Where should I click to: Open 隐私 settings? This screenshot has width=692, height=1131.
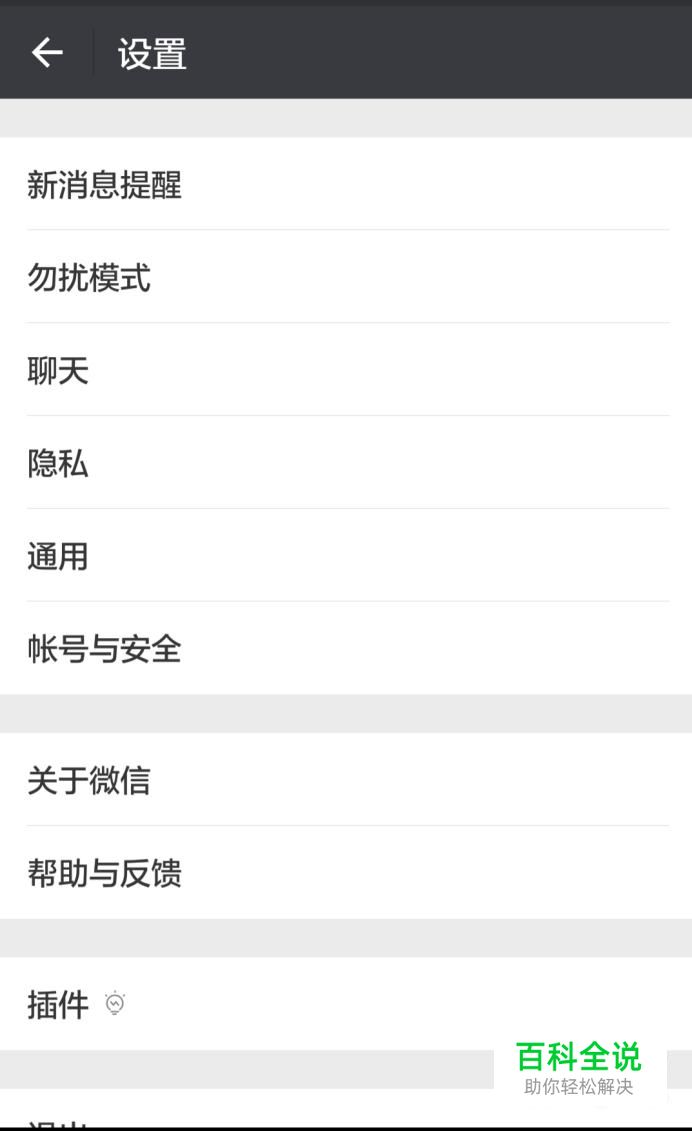[x=346, y=462]
